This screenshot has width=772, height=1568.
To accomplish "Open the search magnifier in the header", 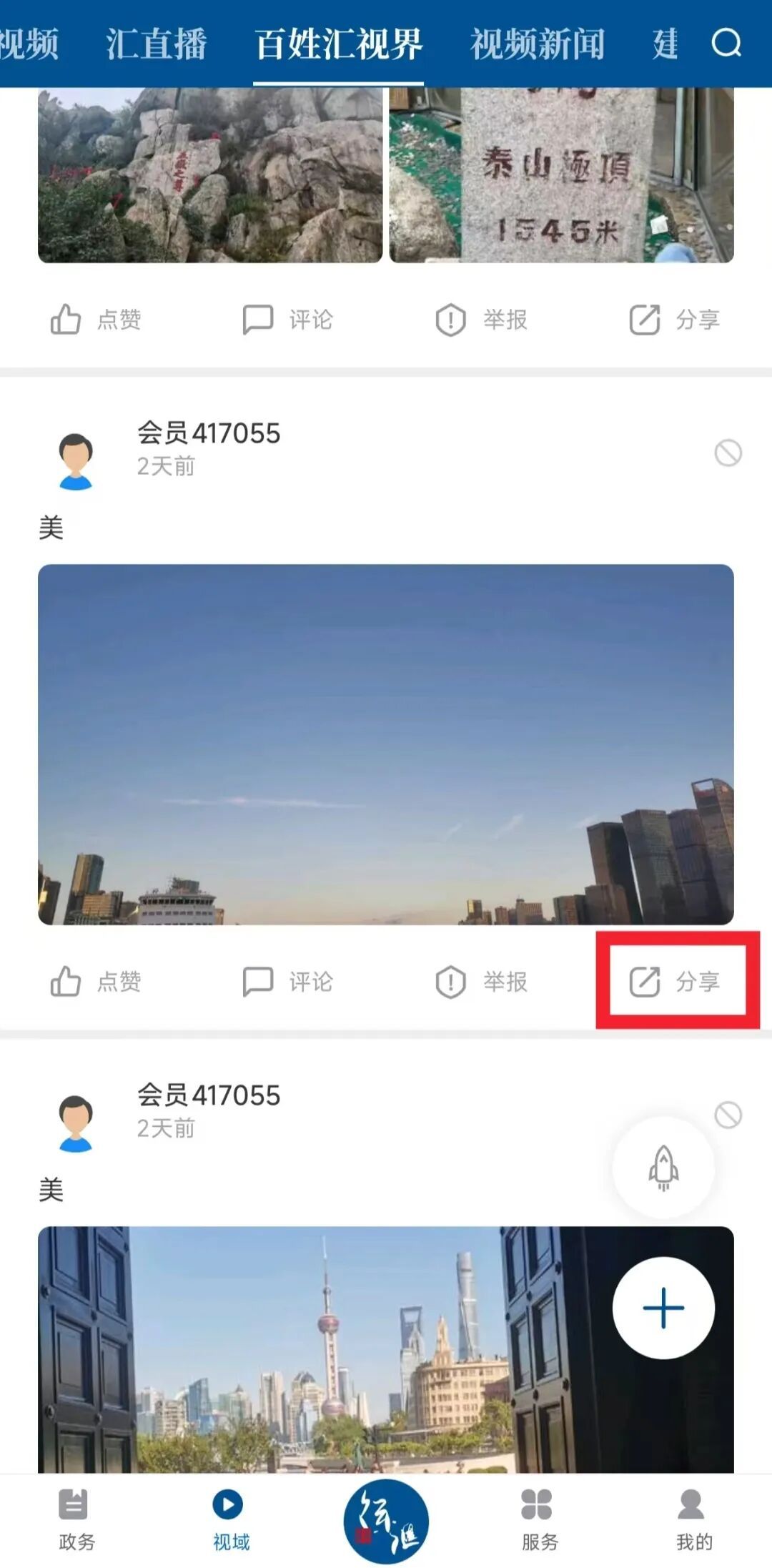I will pos(726,43).
